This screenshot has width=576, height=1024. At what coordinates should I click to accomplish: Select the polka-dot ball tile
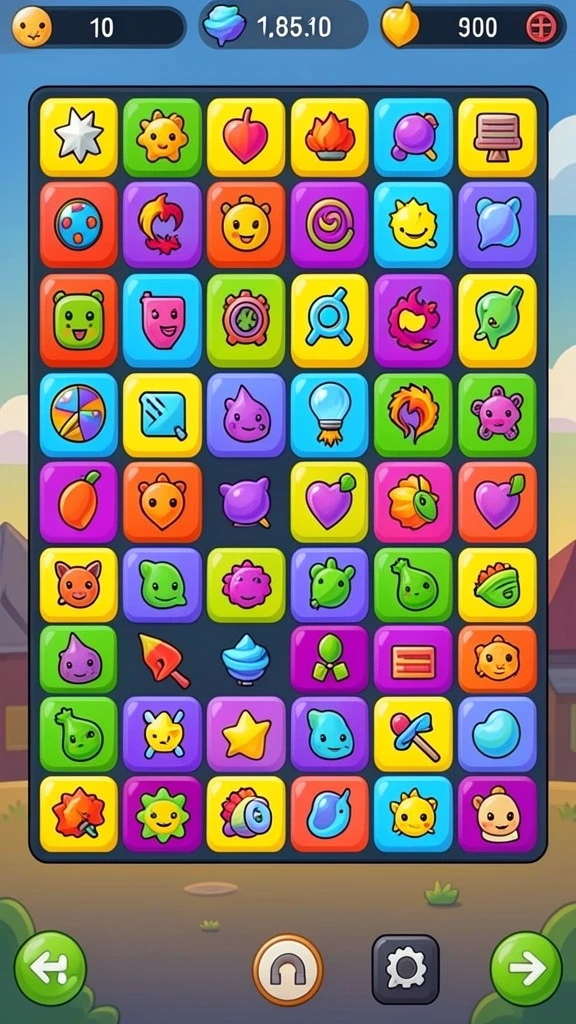click(x=79, y=225)
